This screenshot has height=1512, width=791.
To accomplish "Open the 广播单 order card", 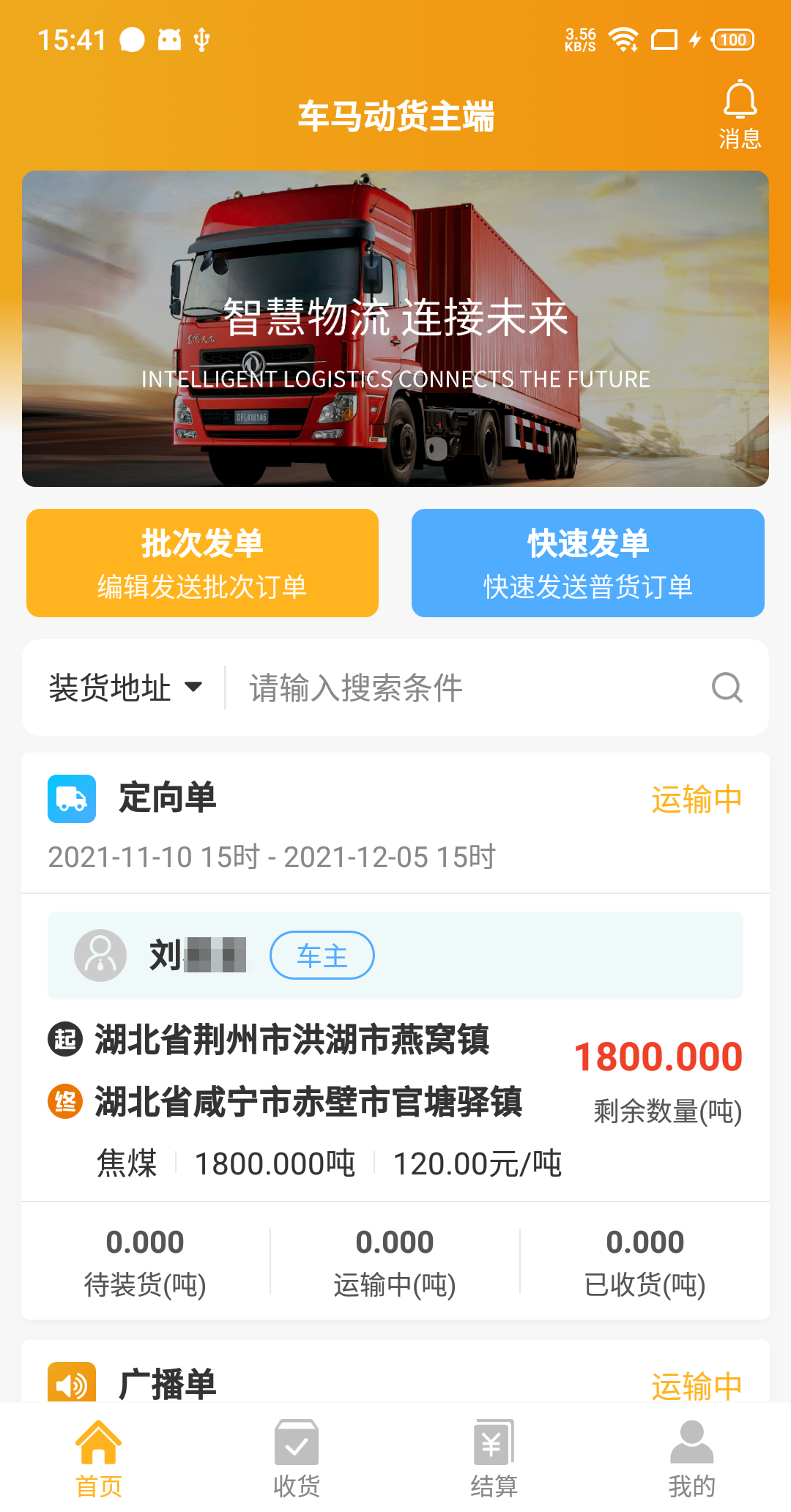I will pos(395,1382).
